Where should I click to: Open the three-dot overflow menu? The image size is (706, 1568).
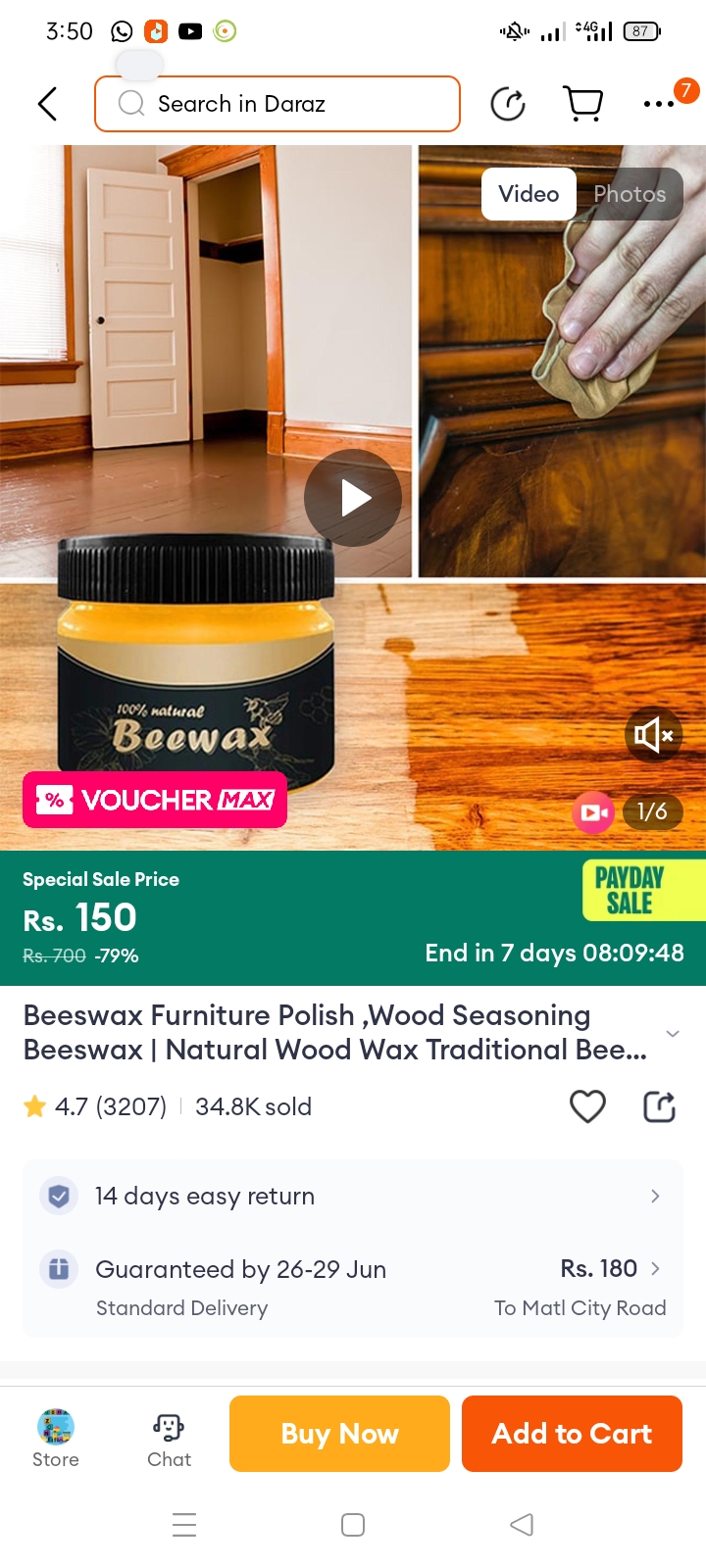[x=659, y=104]
